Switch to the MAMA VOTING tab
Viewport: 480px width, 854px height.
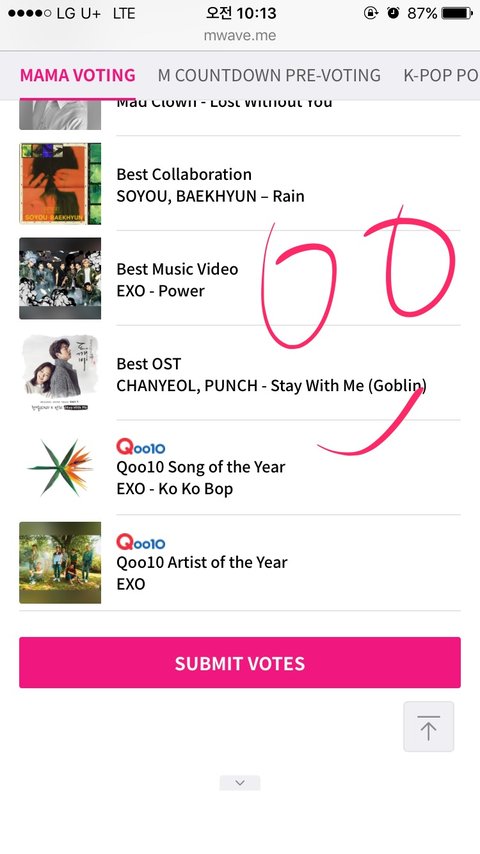coord(77,75)
